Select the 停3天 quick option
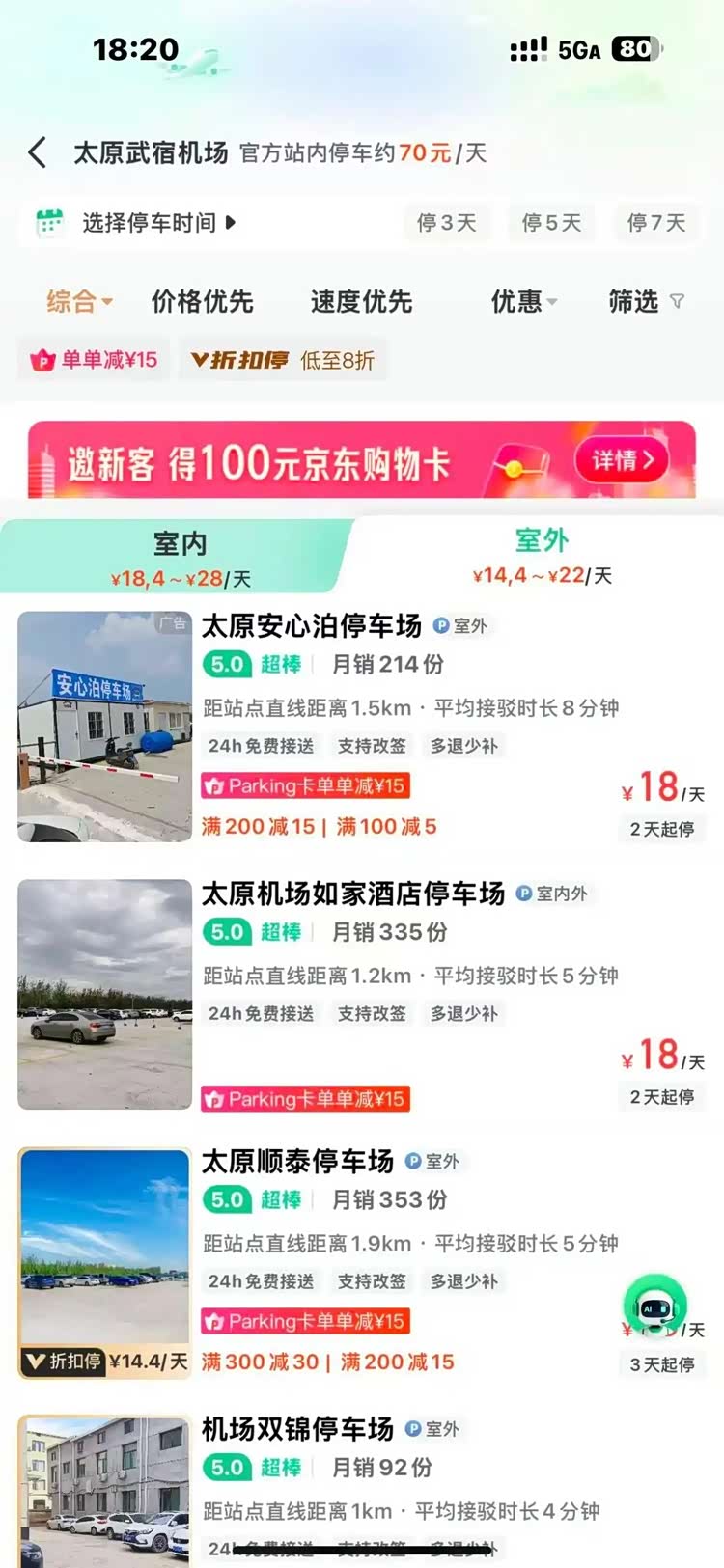Image resolution: width=724 pixels, height=1568 pixels. pyautogui.click(x=446, y=223)
